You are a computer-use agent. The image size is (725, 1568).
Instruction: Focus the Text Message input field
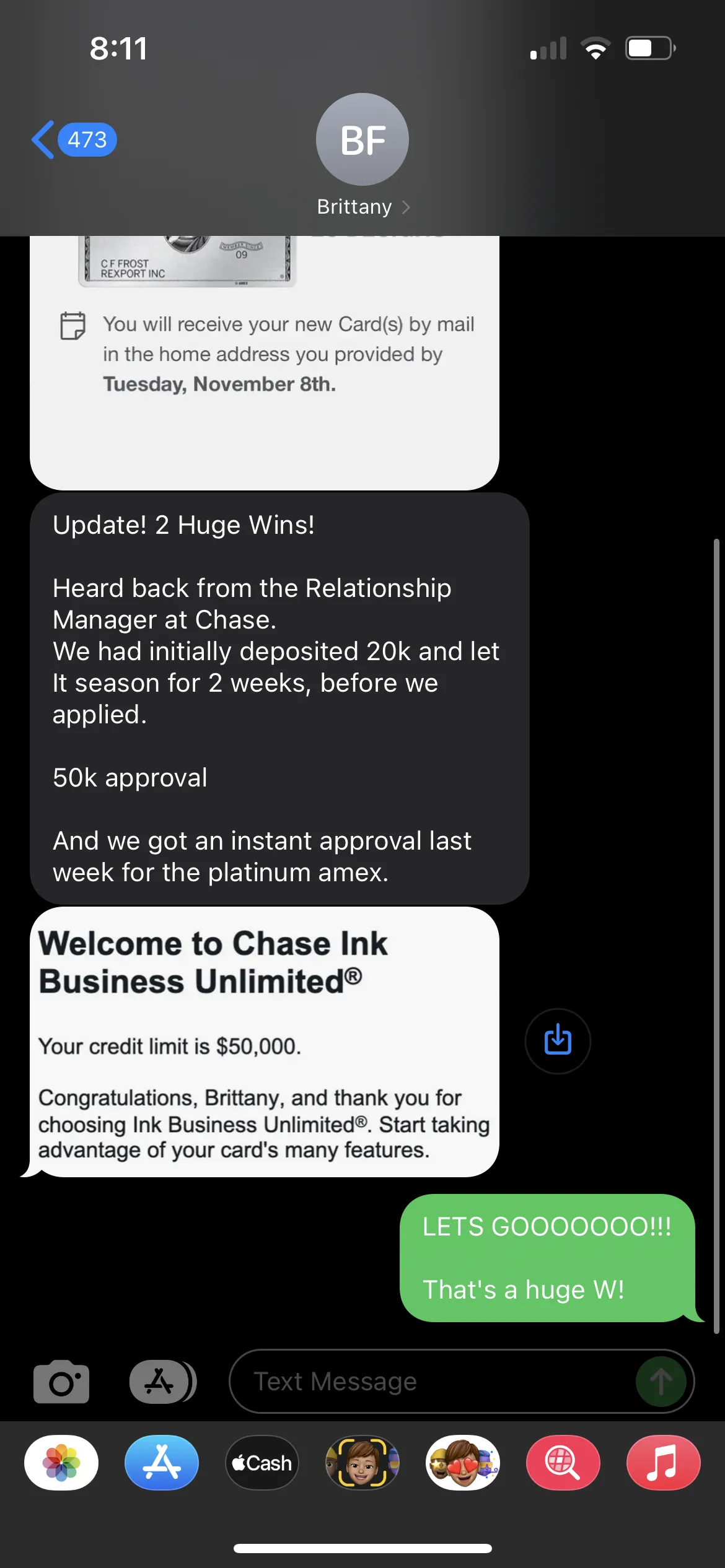[x=434, y=1382]
